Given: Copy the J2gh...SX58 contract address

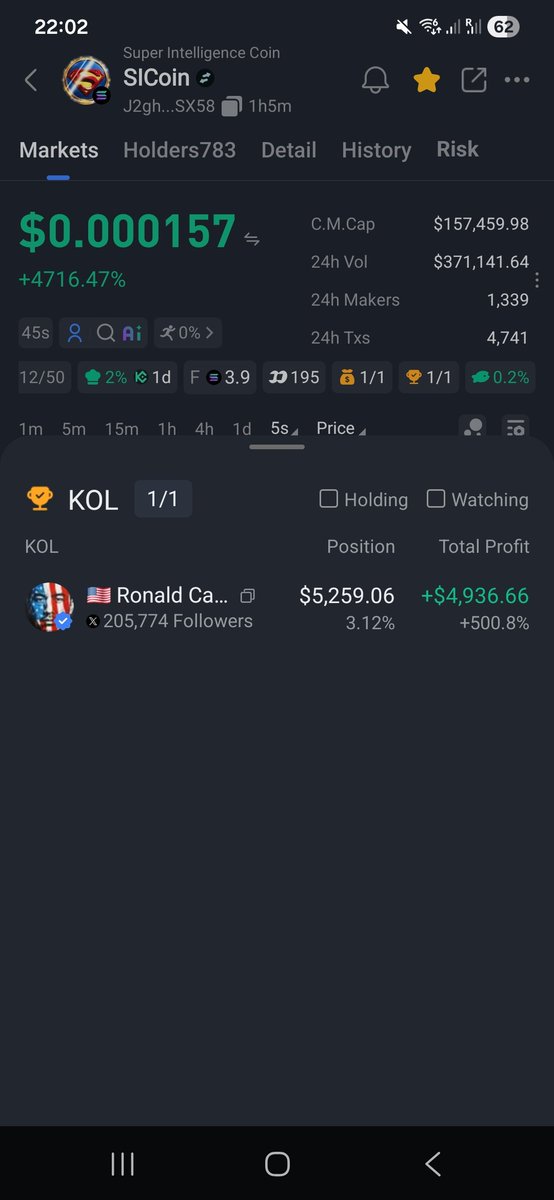Looking at the screenshot, I should coord(231,106).
